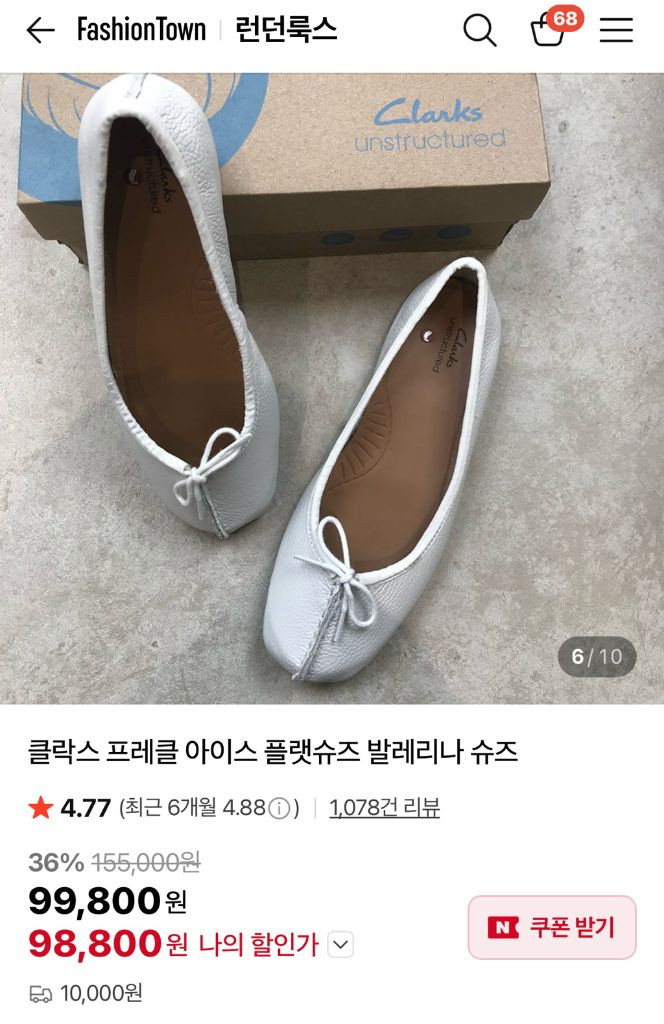Show rating info next to 4.88
Screen dimensions: 664x1024
pyautogui.click(x=281, y=808)
